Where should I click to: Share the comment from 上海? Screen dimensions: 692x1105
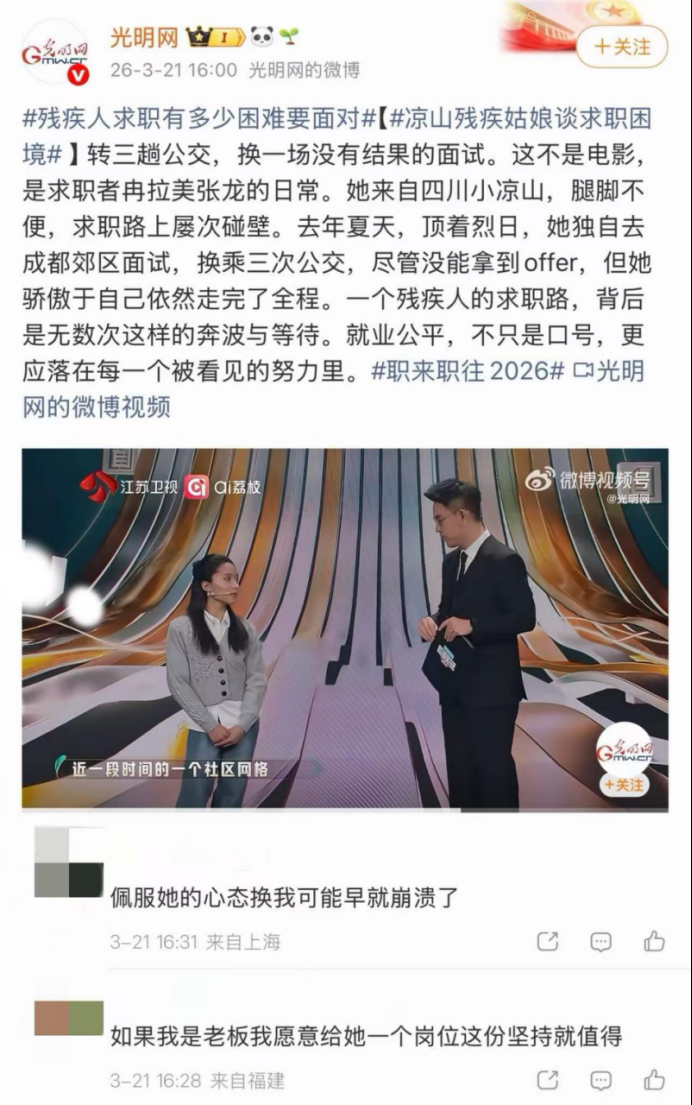pyautogui.click(x=547, y=941)
